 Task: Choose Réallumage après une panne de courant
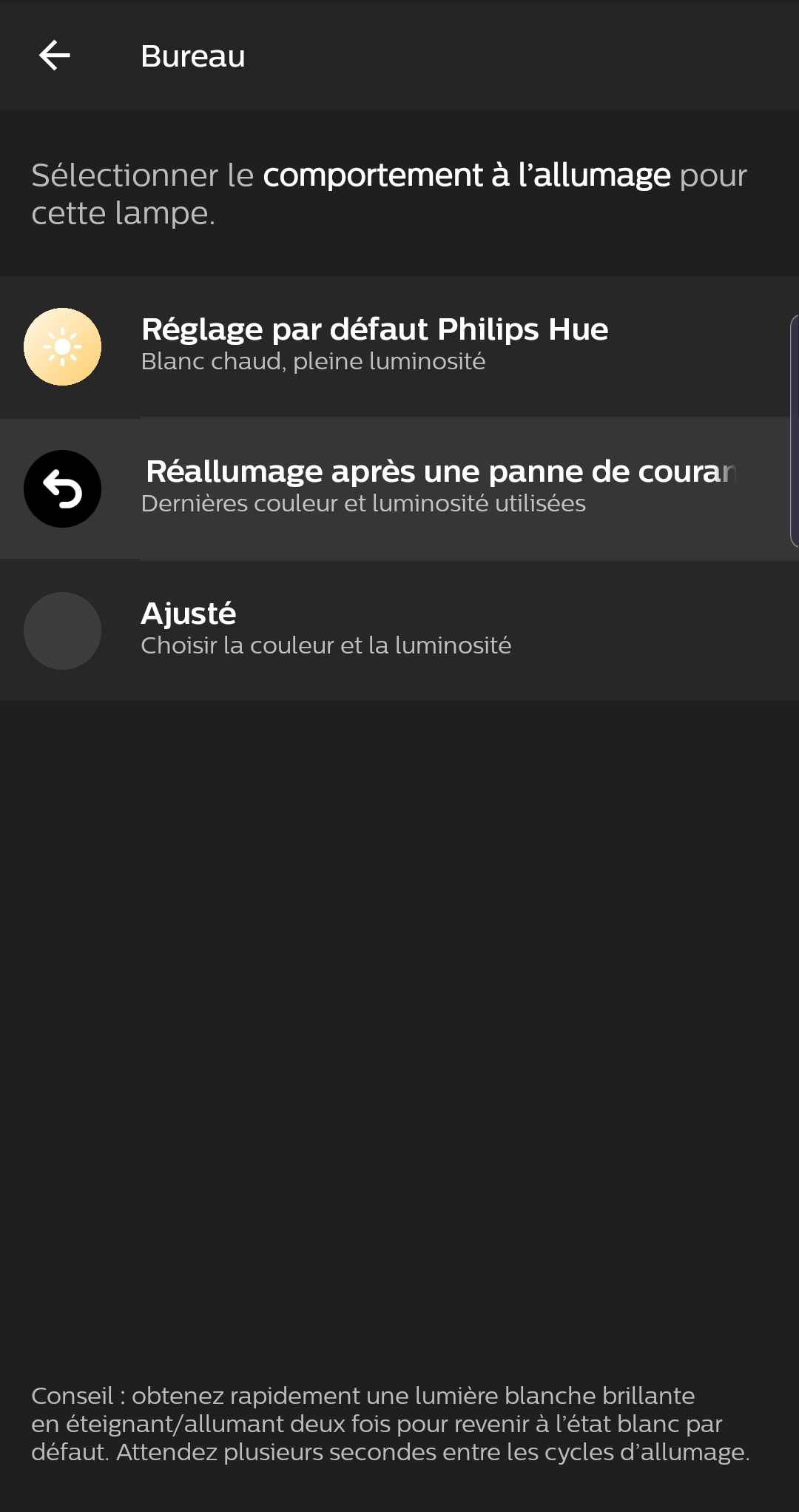(x=399, y=488)
